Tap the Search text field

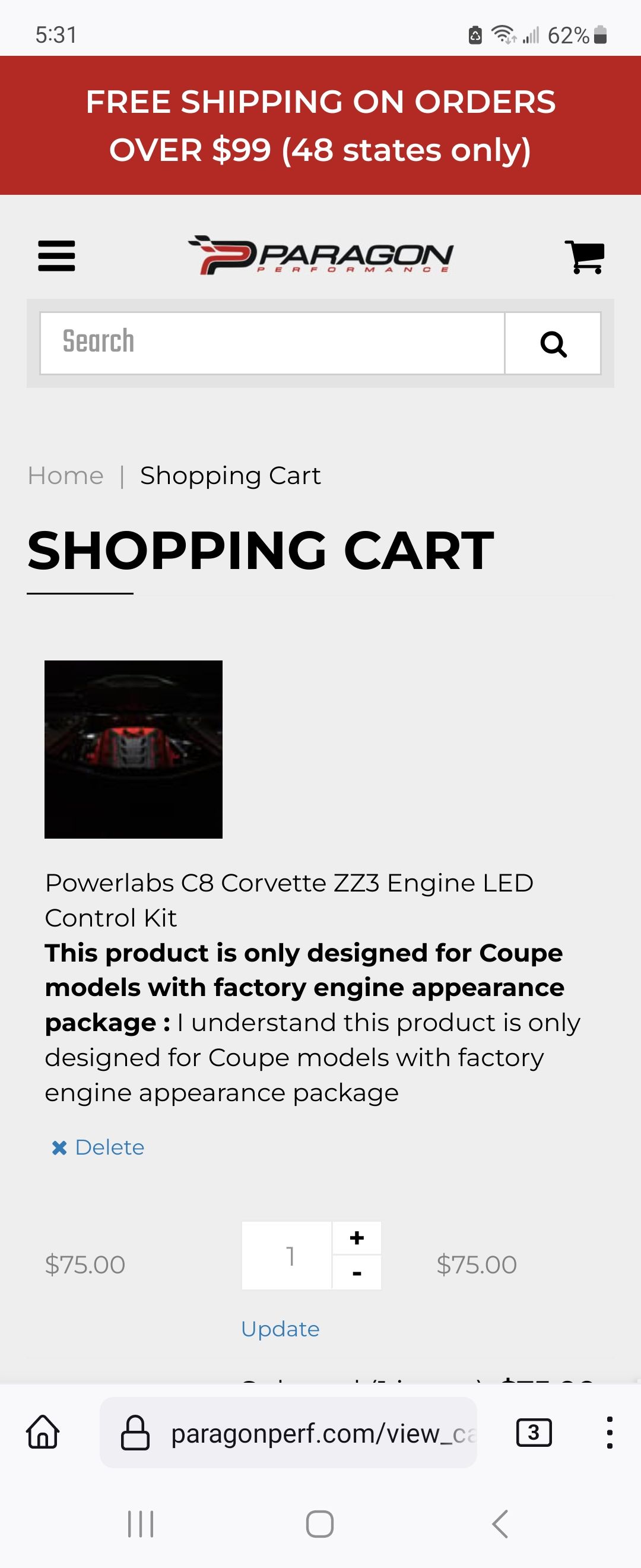tap(272, 343)
